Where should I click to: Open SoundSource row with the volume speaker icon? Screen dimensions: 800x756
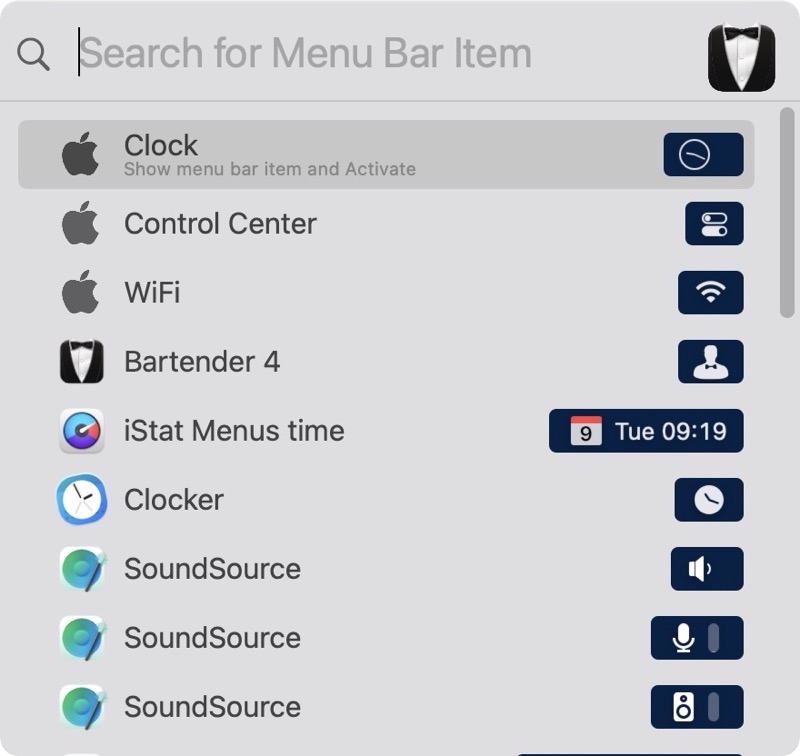coord(386,569)
